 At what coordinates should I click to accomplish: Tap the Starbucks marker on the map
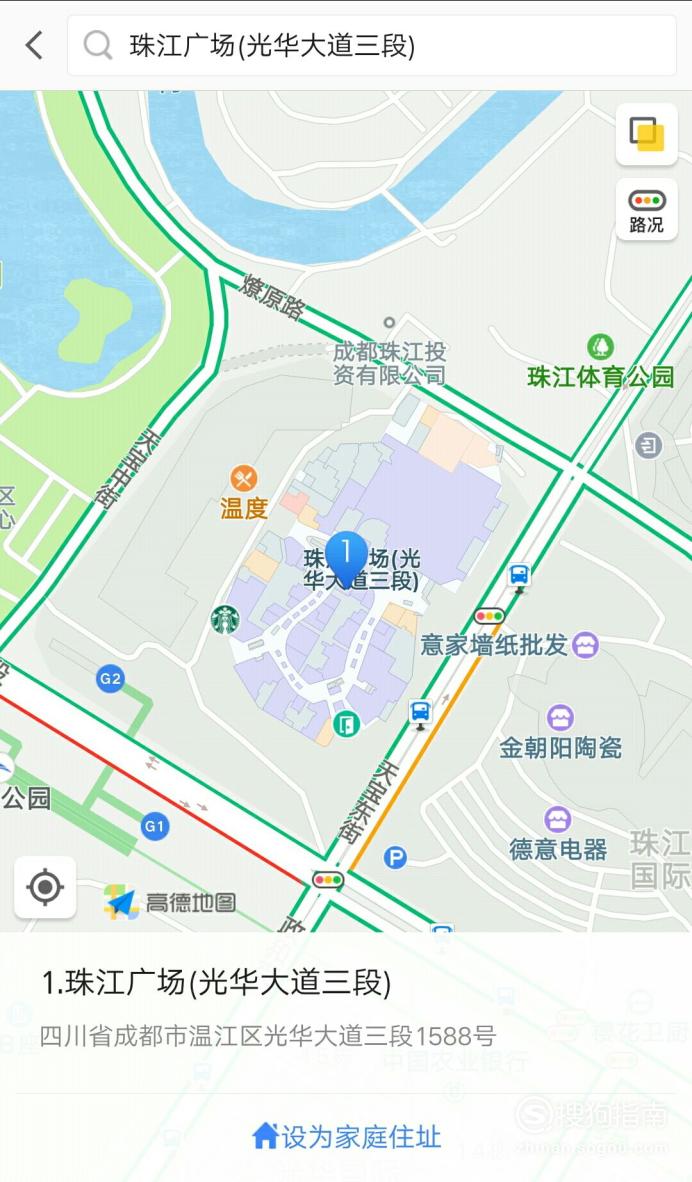225,620
